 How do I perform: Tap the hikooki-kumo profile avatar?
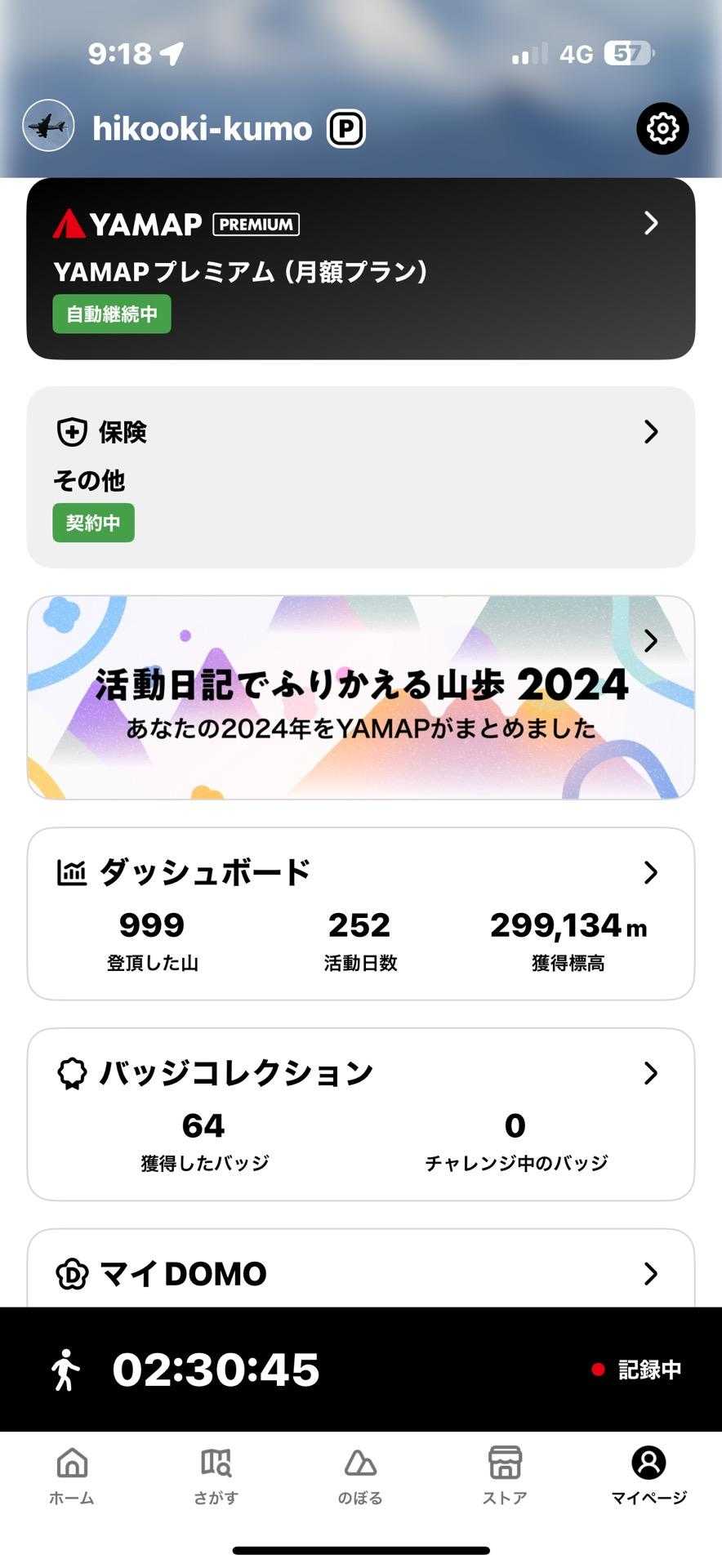click(x=49, y=126)
